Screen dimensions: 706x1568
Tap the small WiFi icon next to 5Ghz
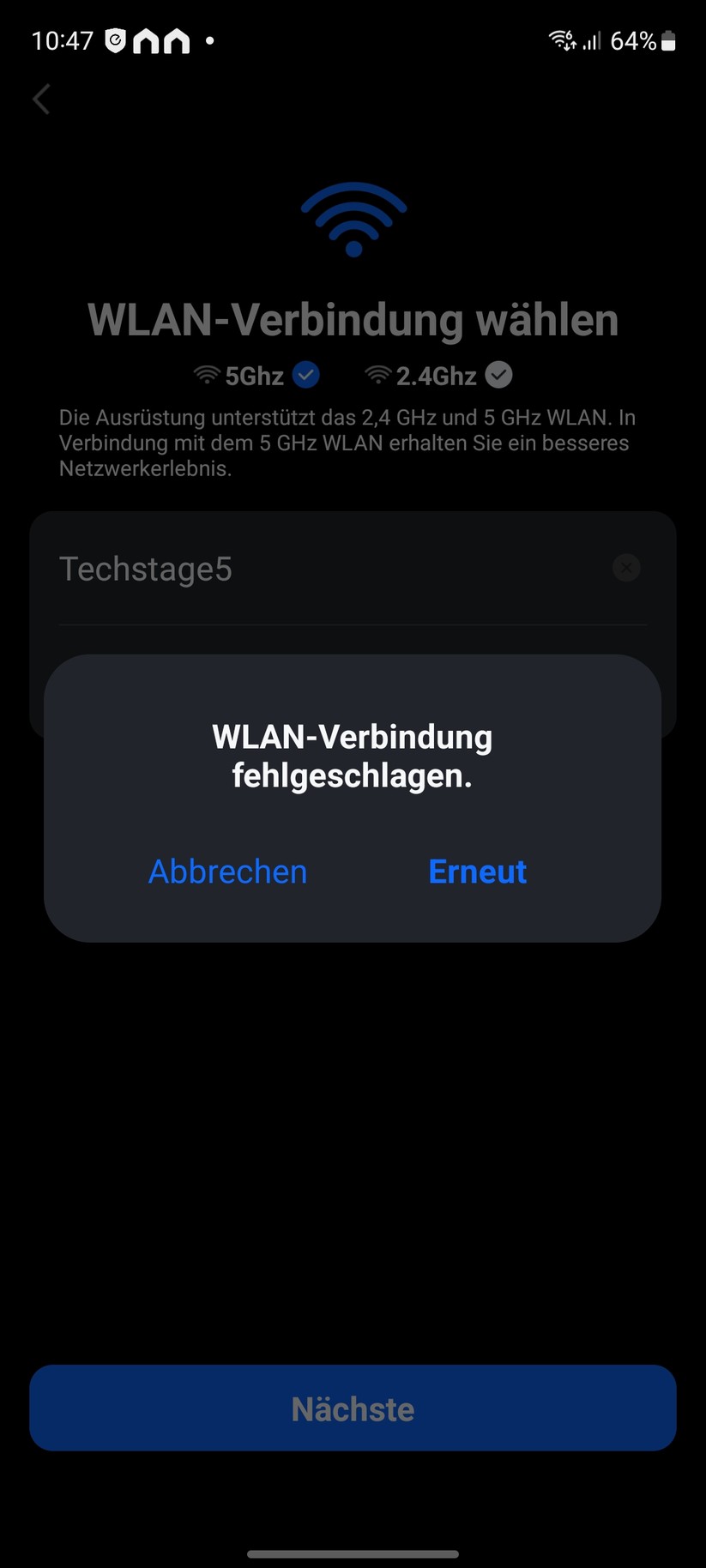pos(207,373)
